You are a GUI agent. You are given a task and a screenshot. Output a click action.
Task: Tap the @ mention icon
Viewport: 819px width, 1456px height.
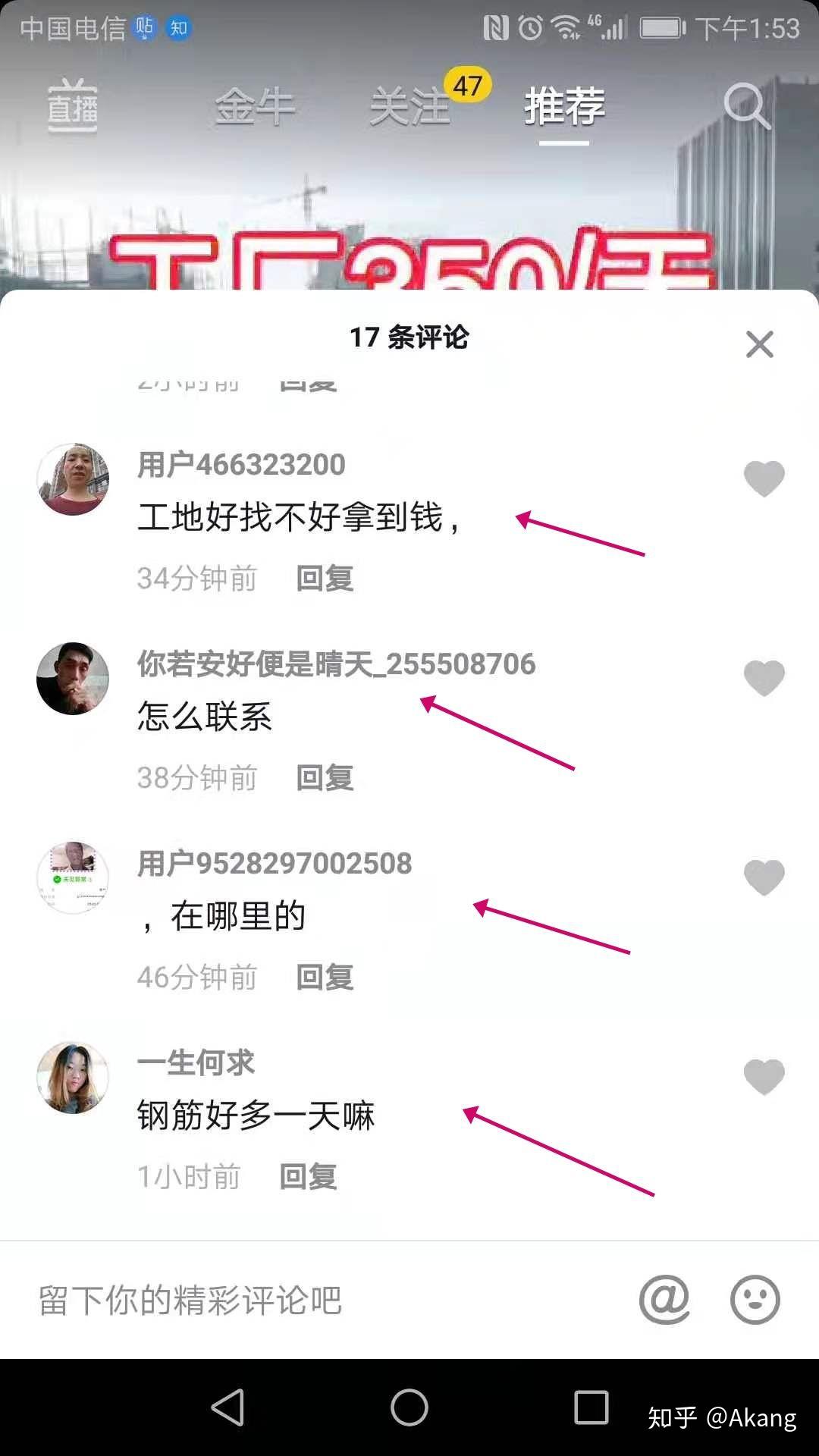point(664,1300)
